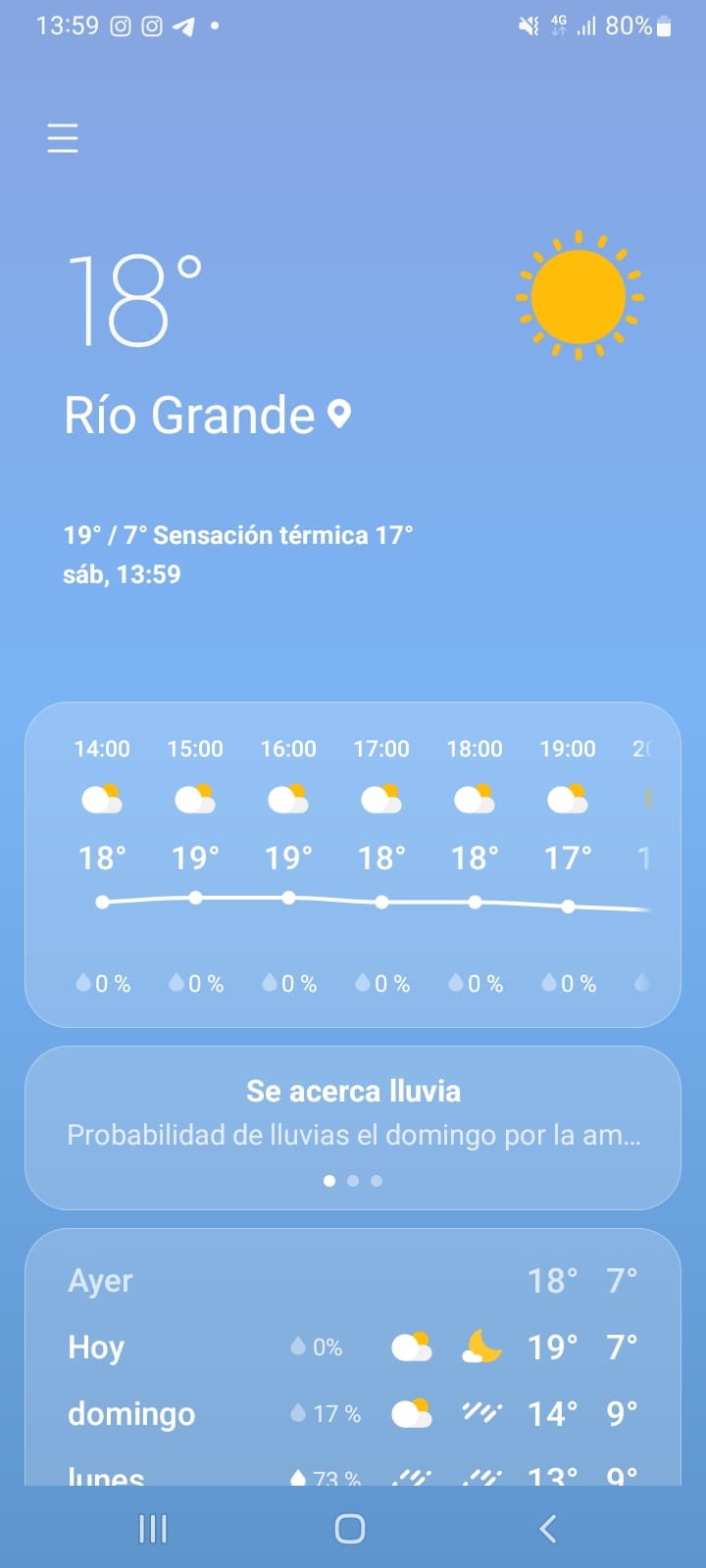Open the hourly forecast card
Viewport: 706px width, 1568px height.
[x=353, y=864]
